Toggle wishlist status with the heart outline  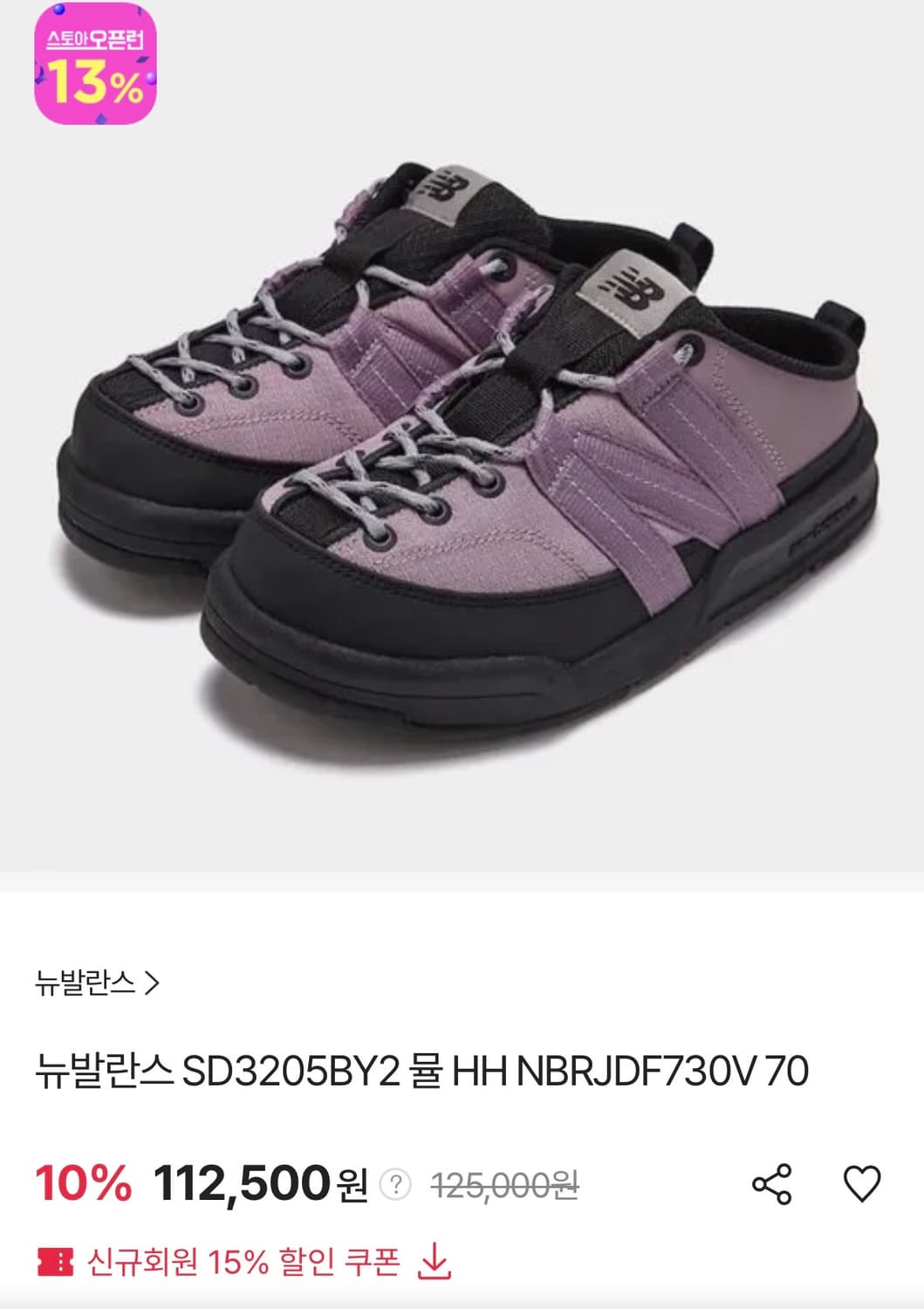(x=863, y=1182)
